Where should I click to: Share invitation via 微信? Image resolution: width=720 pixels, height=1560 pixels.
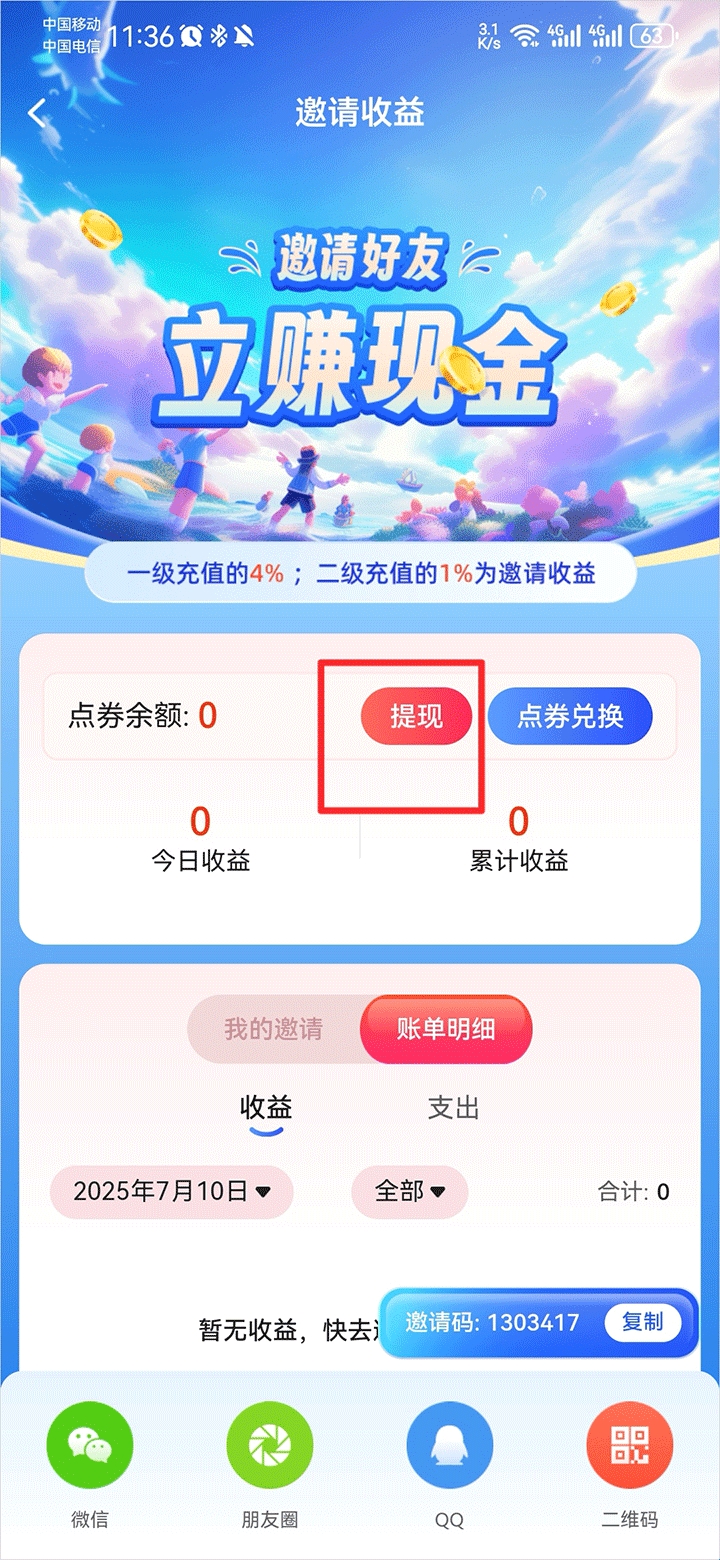(90, 1448)
